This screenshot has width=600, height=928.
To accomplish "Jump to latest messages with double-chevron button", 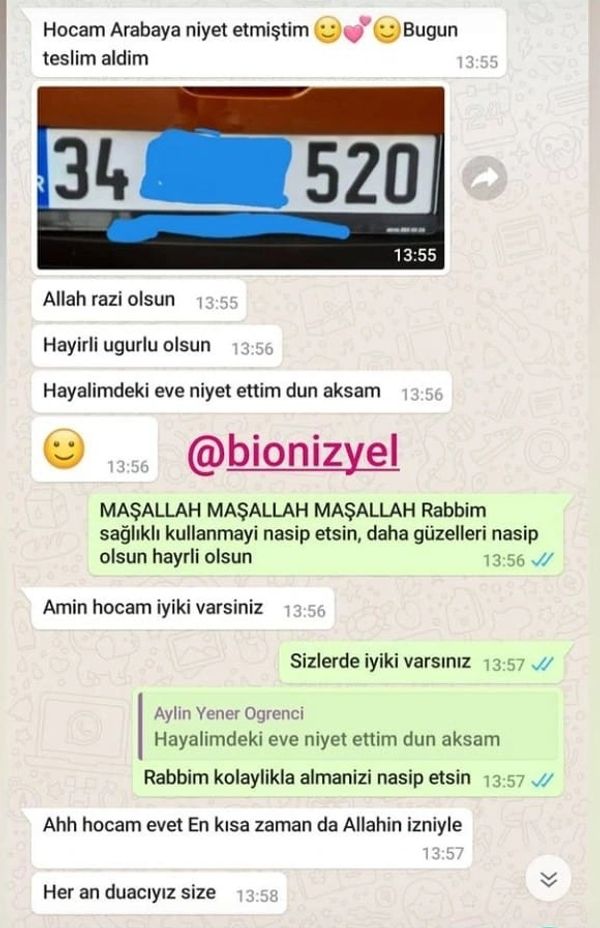I will [x=547, y=879].
